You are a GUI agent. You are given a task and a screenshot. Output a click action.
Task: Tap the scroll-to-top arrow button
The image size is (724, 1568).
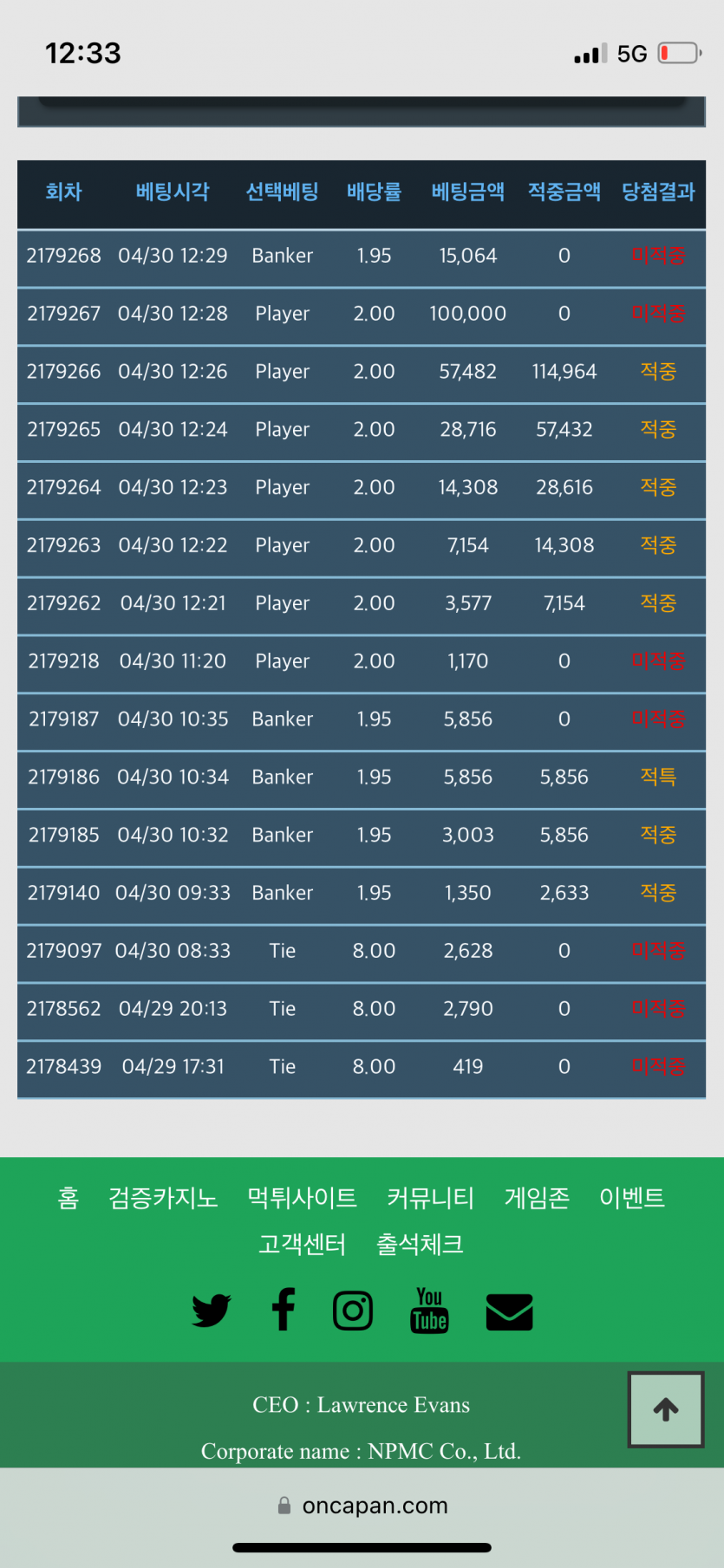pyautogui.click(x=666, y=1409)
